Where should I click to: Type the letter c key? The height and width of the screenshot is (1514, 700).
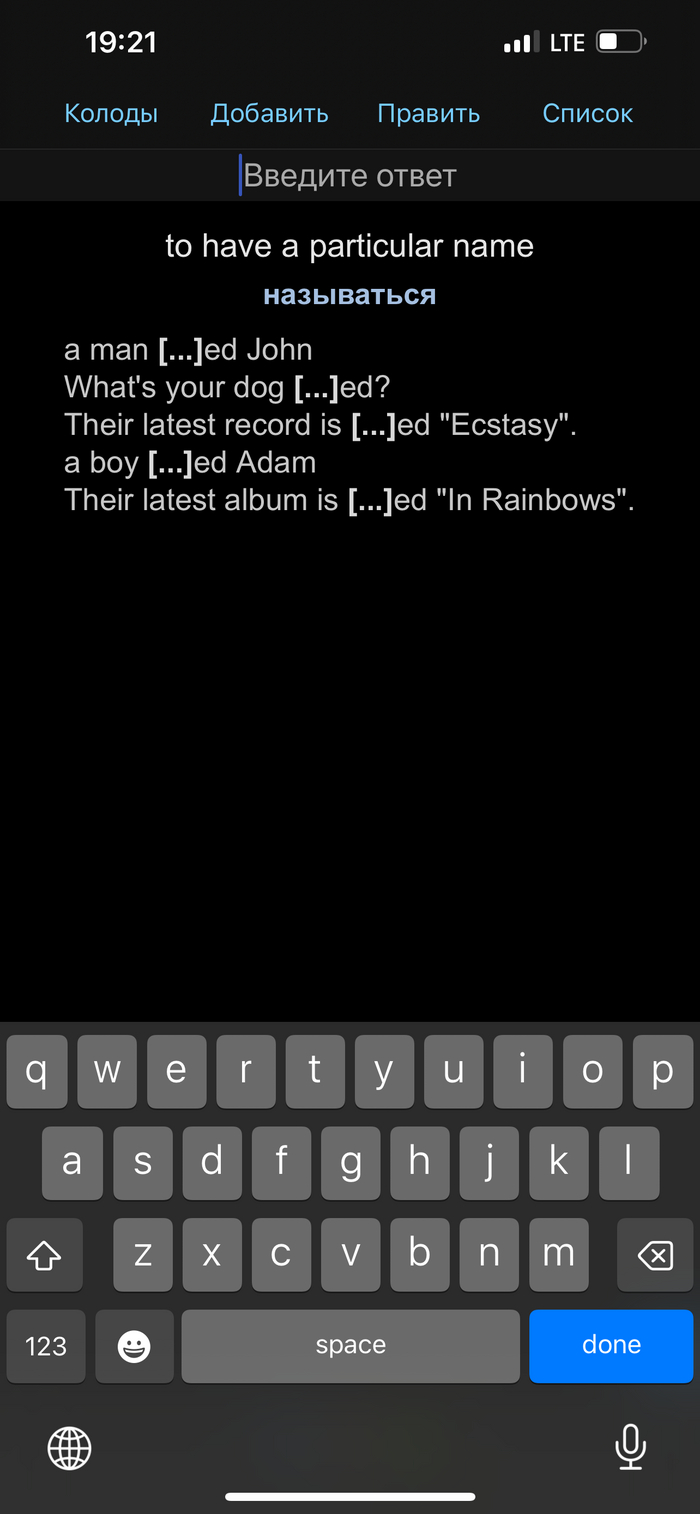point(281,1254)
